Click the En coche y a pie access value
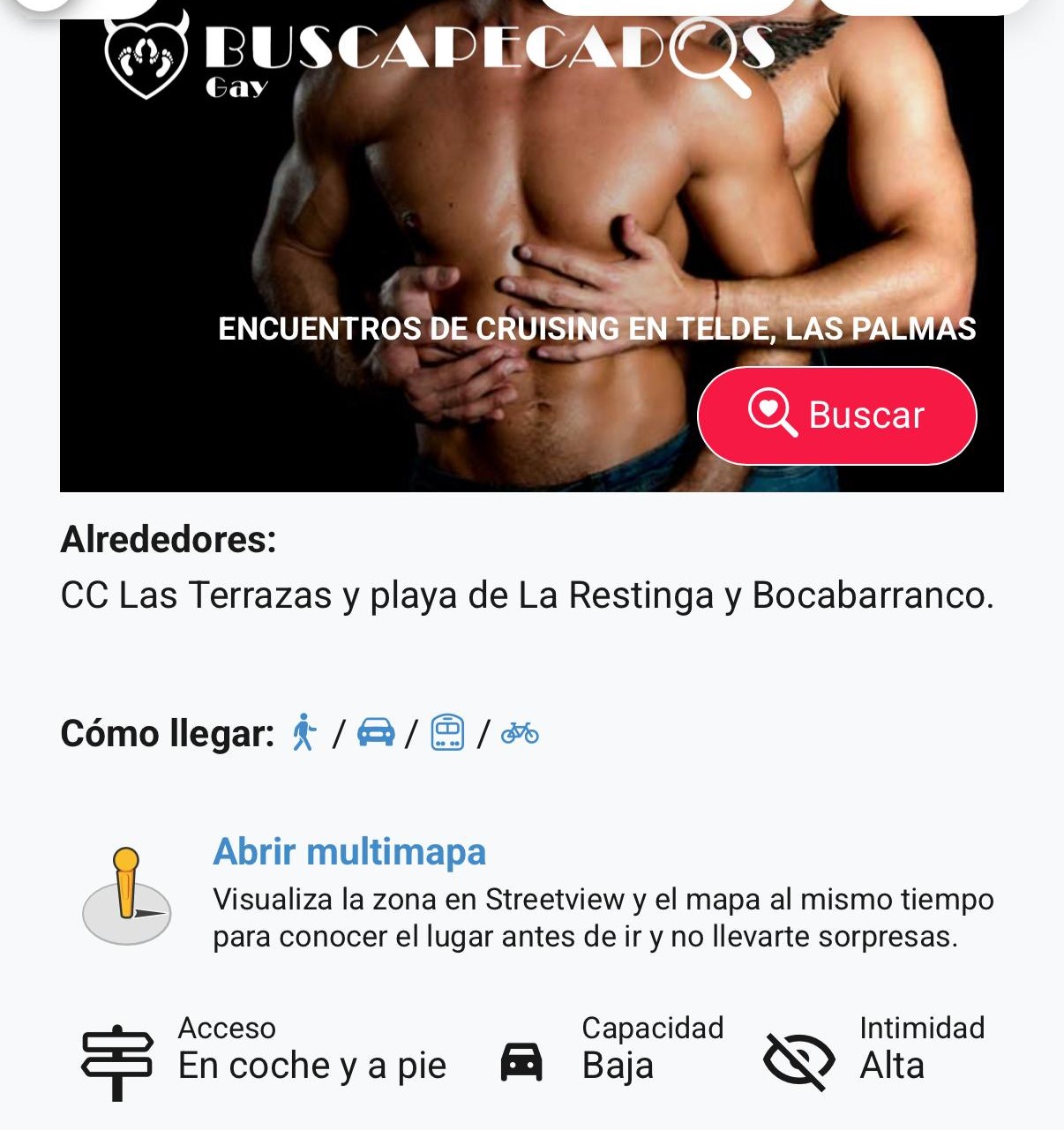The width and height of the screenshot is (1064, 1130). (x=312, y=1065)
